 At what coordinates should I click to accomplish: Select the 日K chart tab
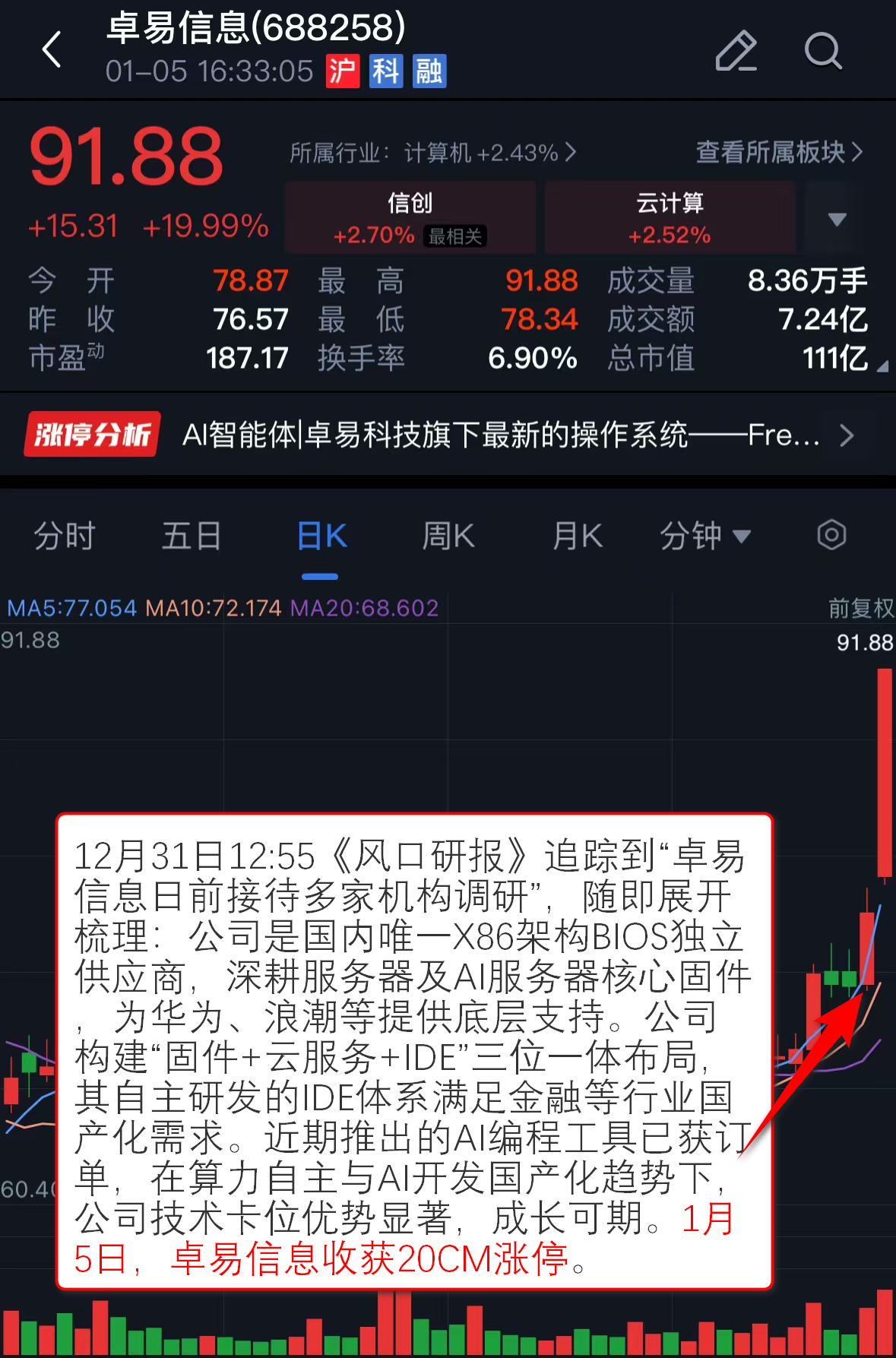[x=321, y=536]
